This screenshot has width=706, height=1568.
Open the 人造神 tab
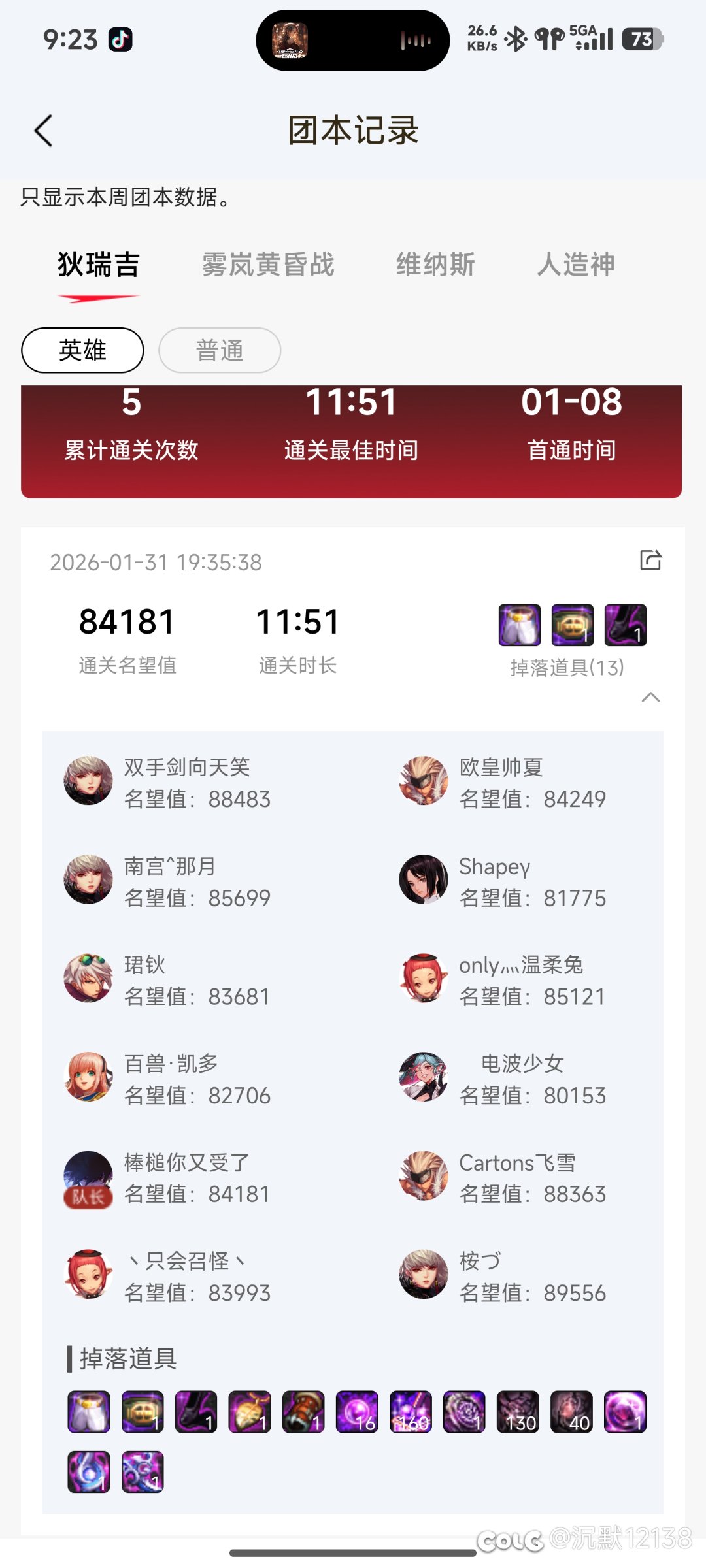(x=576, y=265)
